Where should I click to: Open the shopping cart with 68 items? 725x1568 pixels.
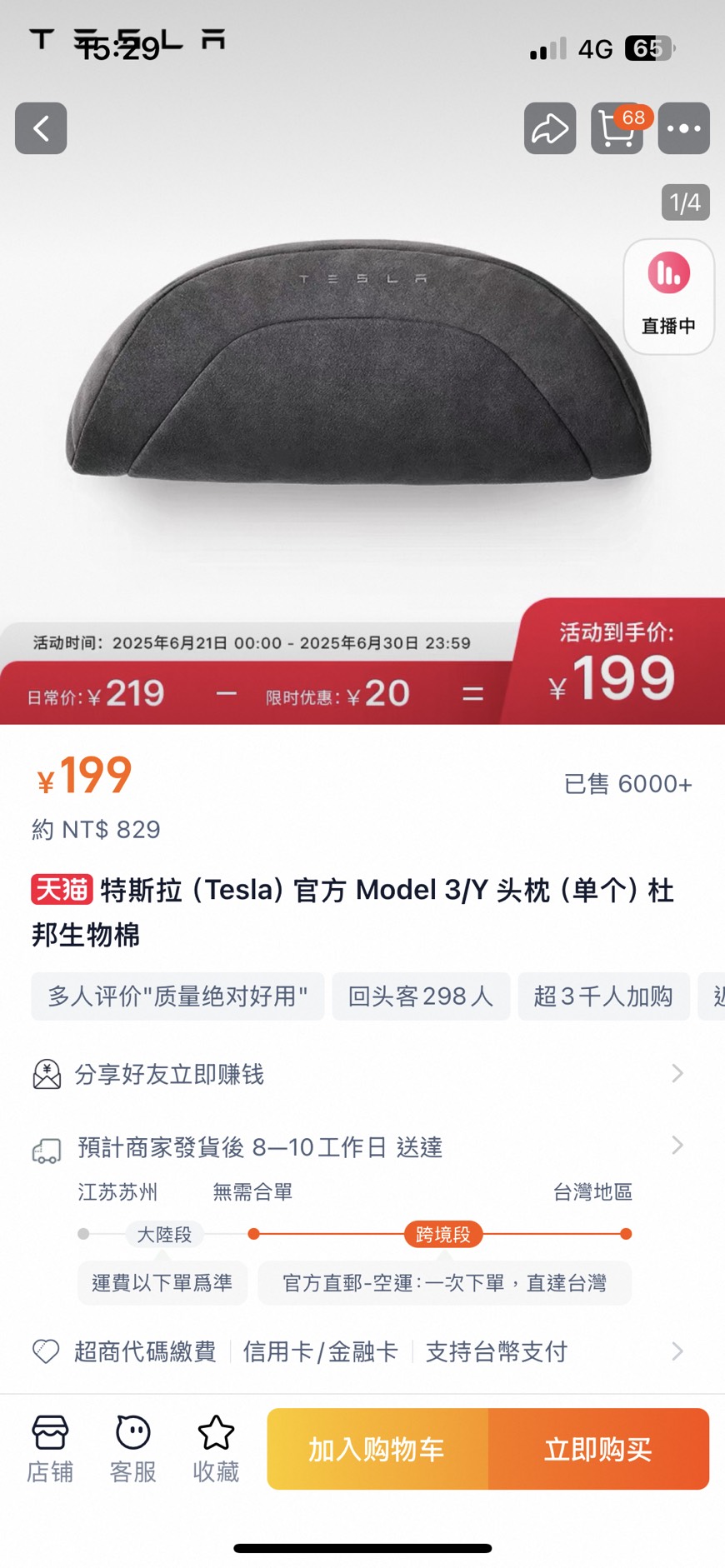pyautogui.click(x=617, y=128)
